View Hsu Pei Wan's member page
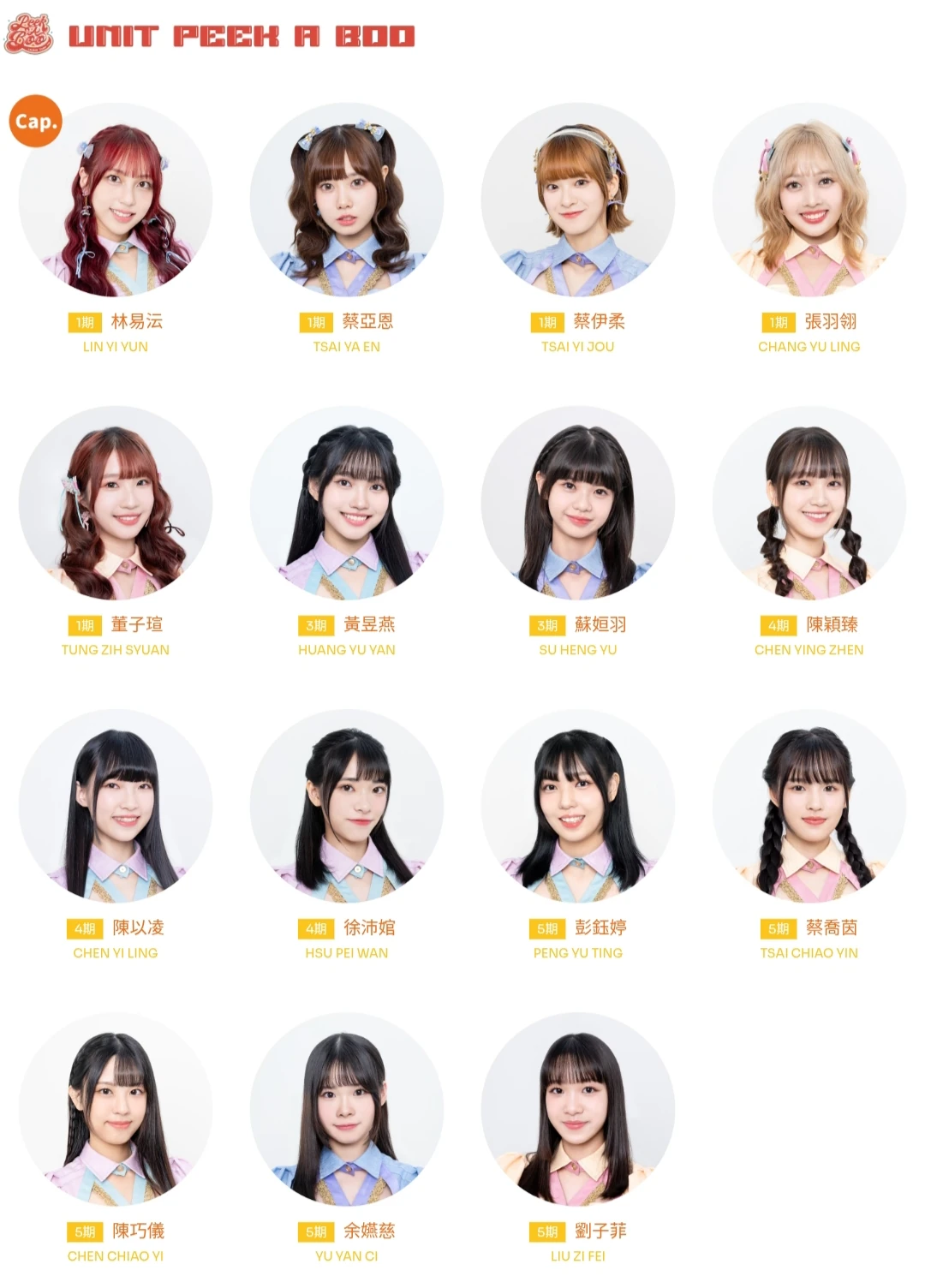This screenshot has width=925, height=1288. 347,806
